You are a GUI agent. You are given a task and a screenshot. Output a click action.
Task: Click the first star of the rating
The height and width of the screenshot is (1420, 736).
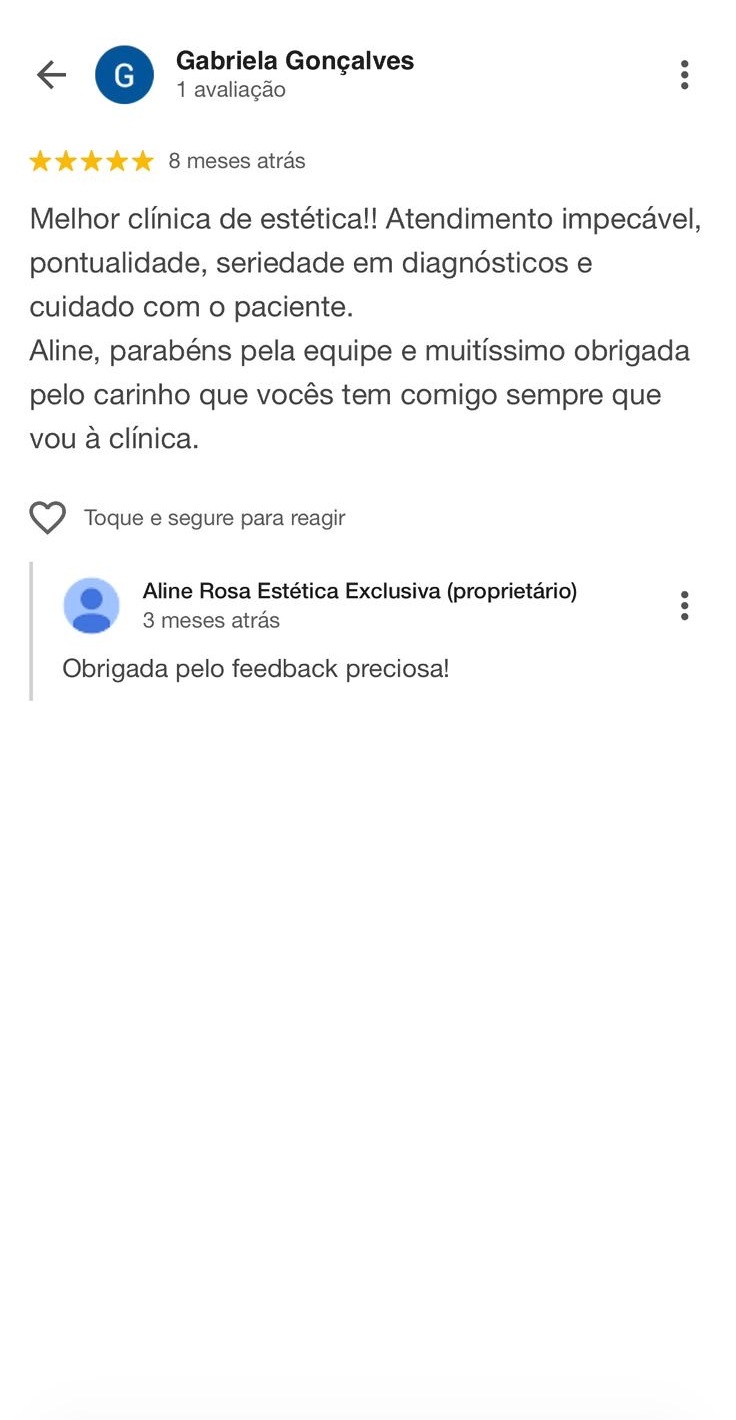point(42,160)
